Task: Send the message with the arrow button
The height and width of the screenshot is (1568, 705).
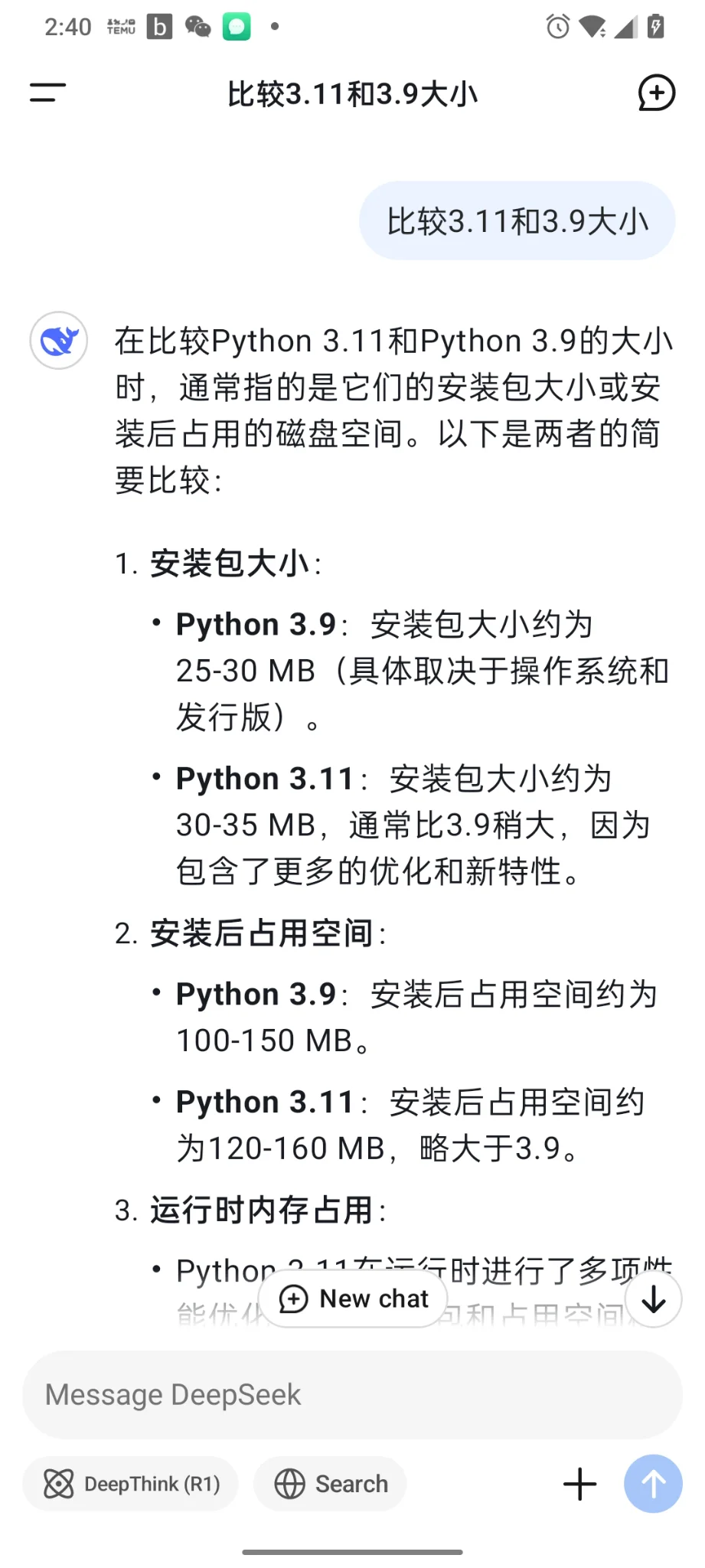Action: pyautogui.click(x=653, y=1484)
